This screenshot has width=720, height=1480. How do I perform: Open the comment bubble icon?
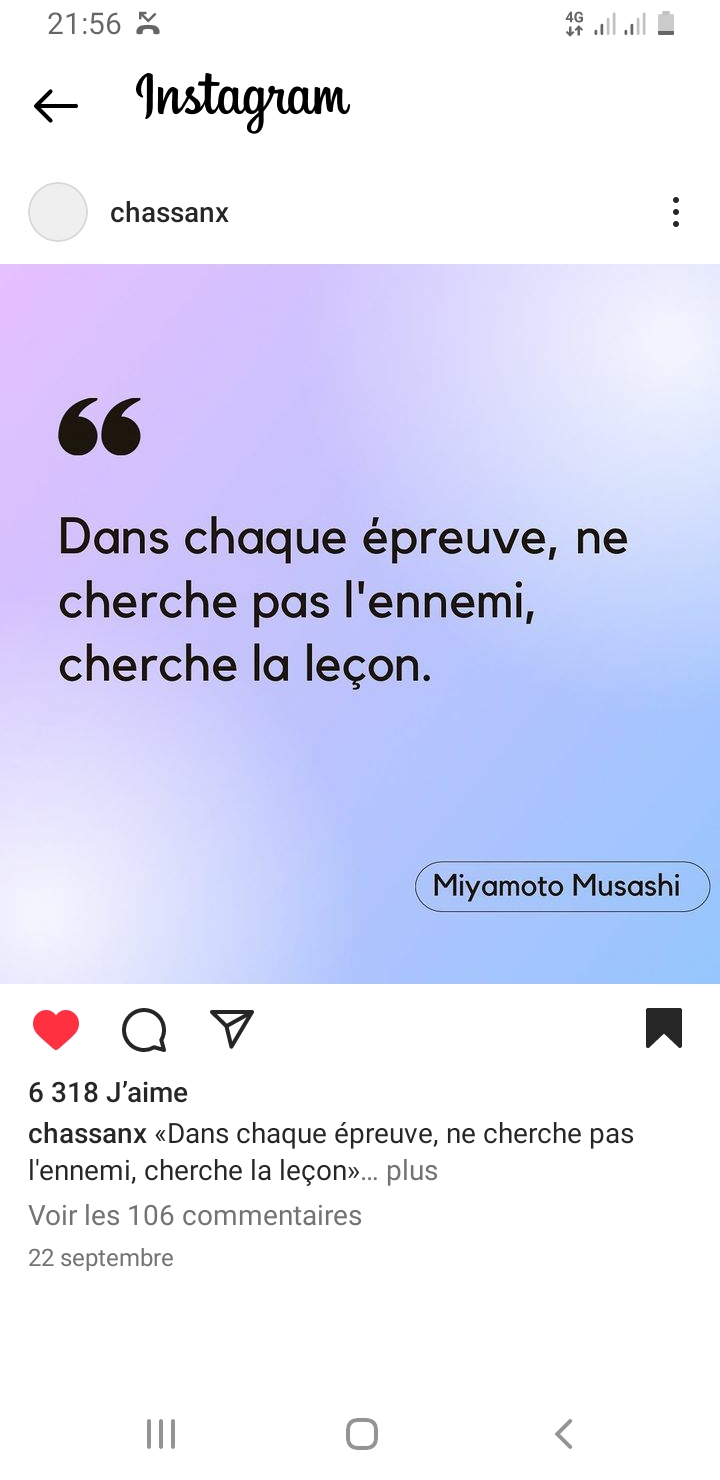[x=144, y=1029]
